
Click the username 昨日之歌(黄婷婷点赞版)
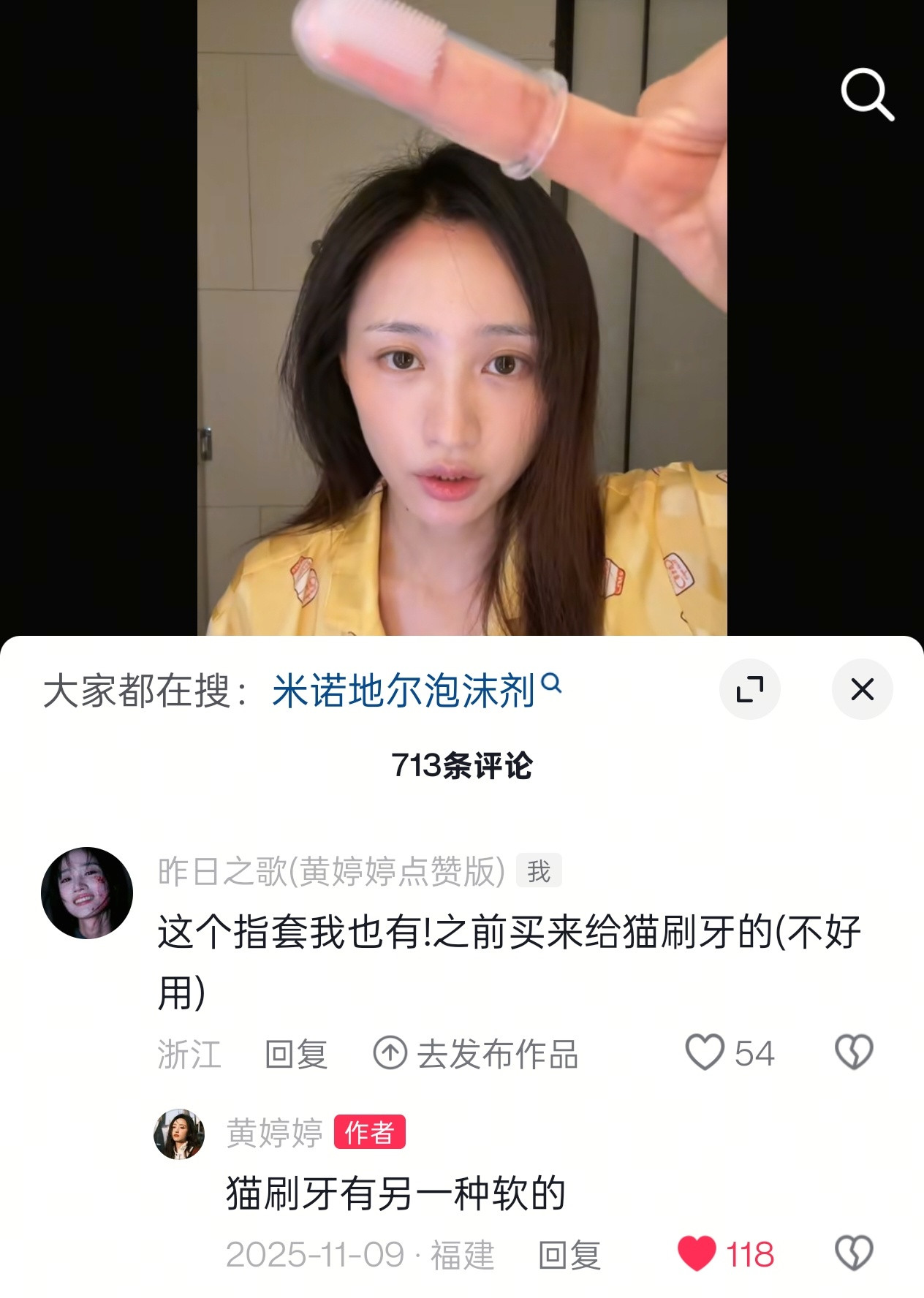(330, 870)
